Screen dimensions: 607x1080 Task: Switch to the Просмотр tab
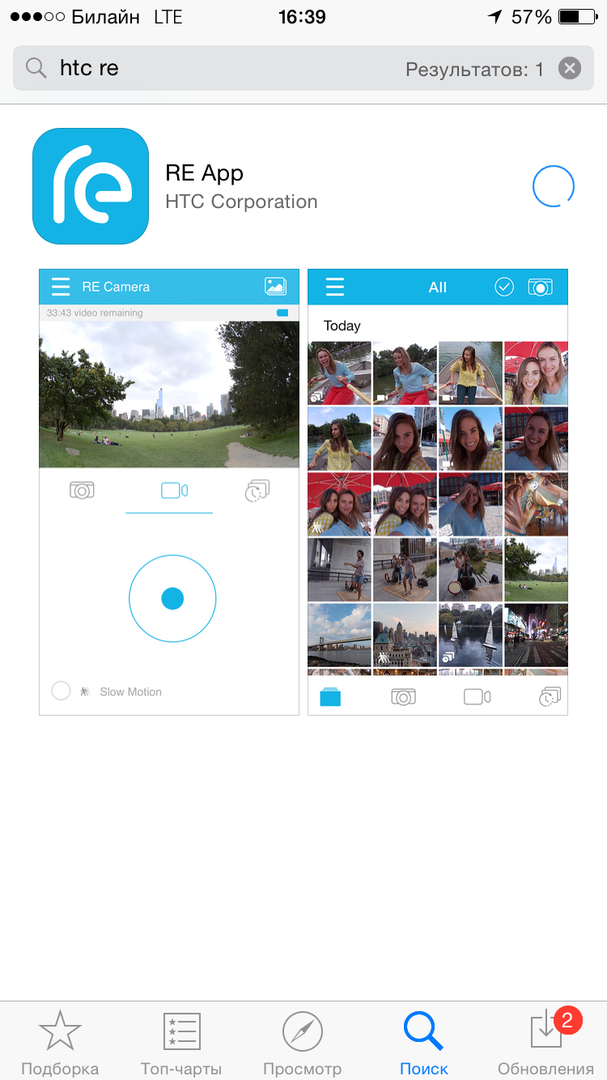302,1042
